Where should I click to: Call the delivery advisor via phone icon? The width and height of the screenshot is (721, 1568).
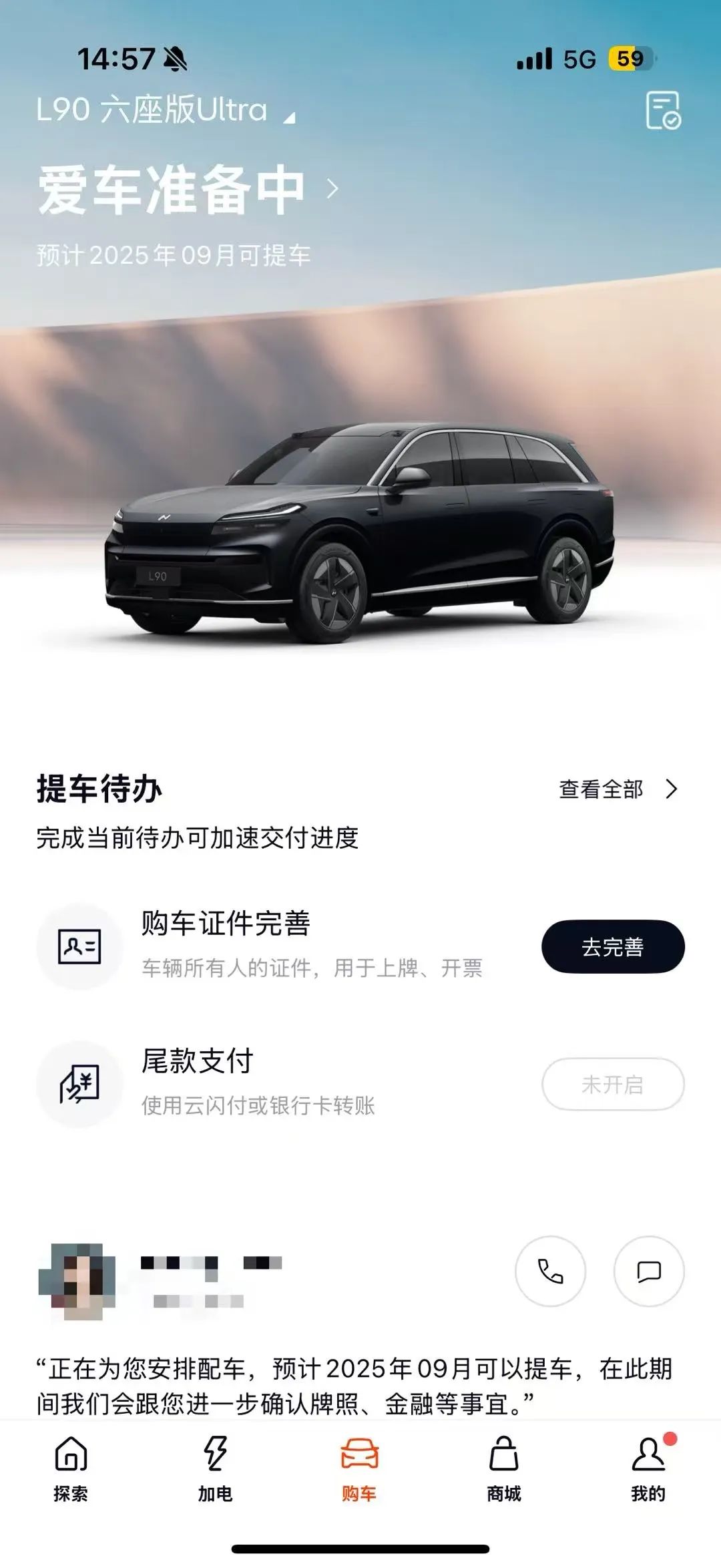click(550, 1271)
